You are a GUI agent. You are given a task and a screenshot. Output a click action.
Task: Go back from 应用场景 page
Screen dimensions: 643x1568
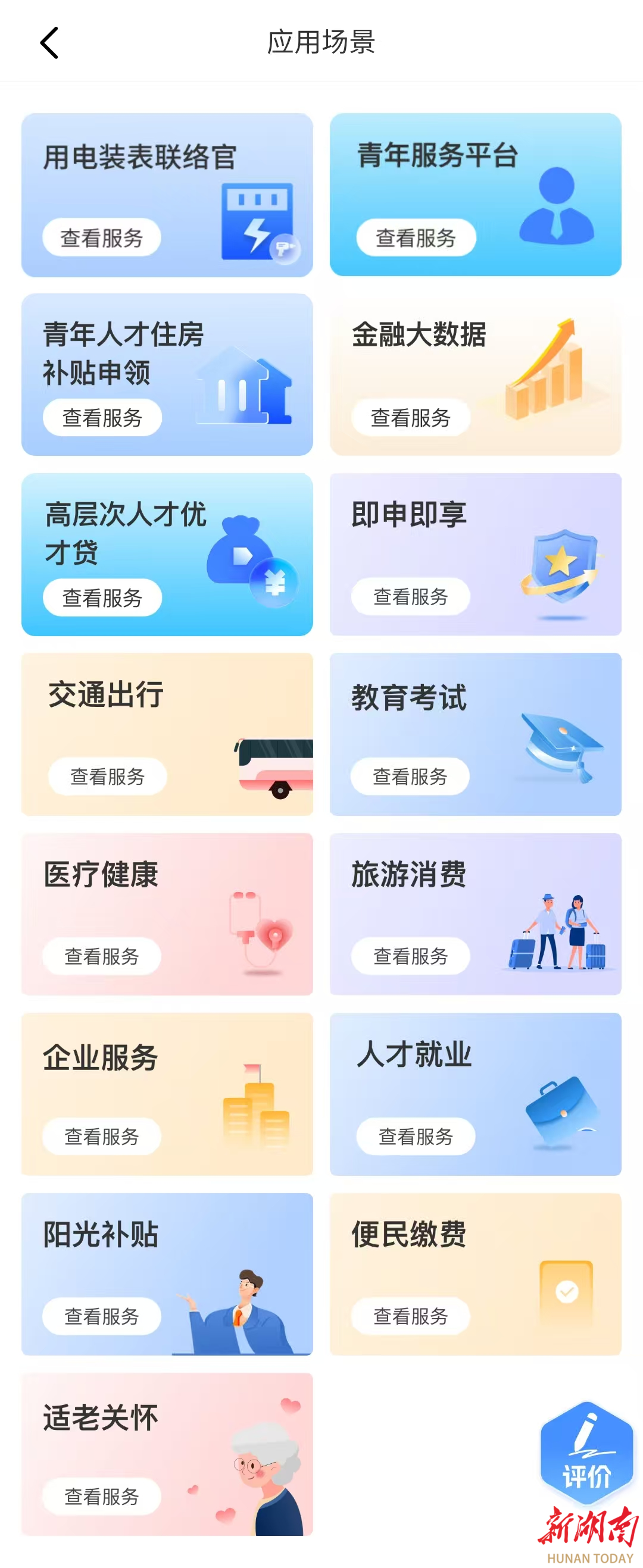point(49,43)
